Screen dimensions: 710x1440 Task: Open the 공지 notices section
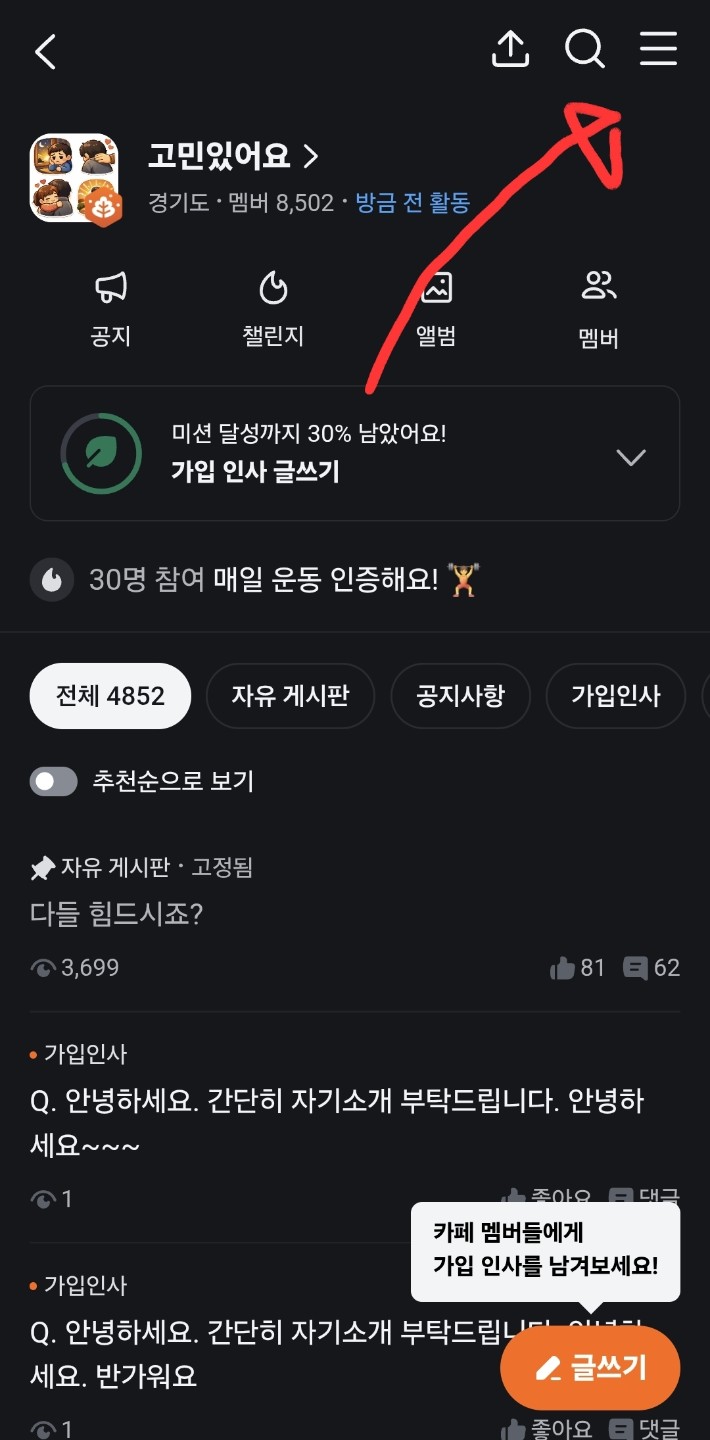click(x=111, y=309)
